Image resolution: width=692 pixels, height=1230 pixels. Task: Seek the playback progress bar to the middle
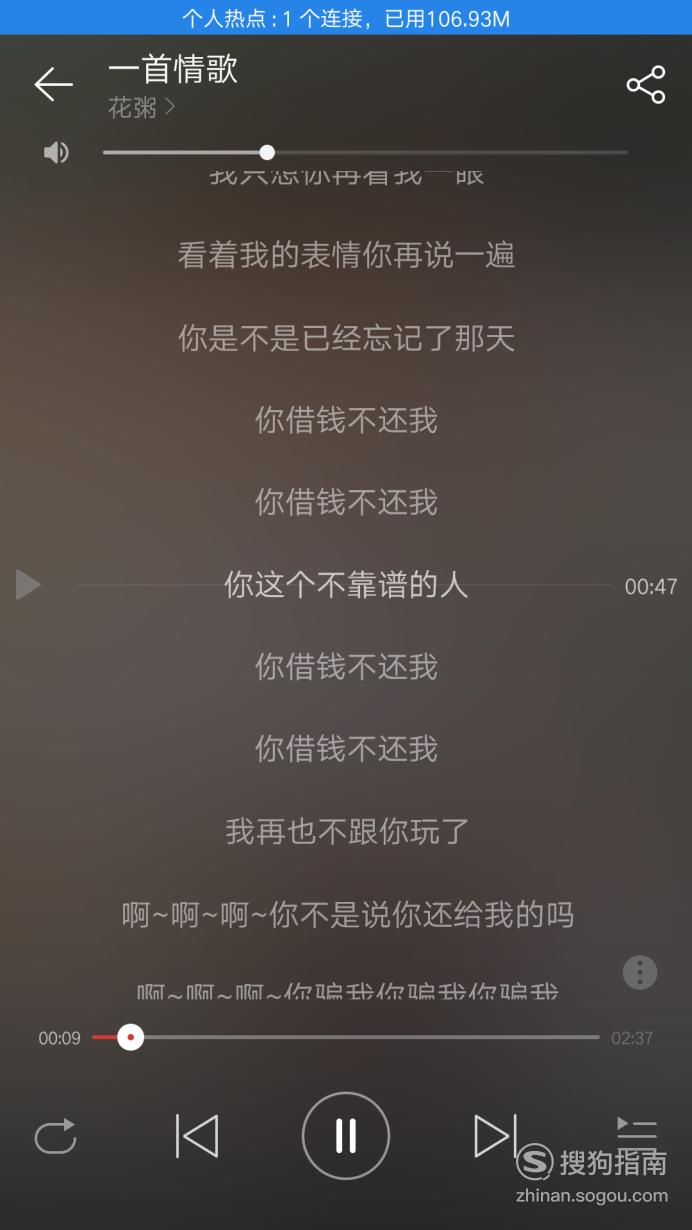point(346,1037)
